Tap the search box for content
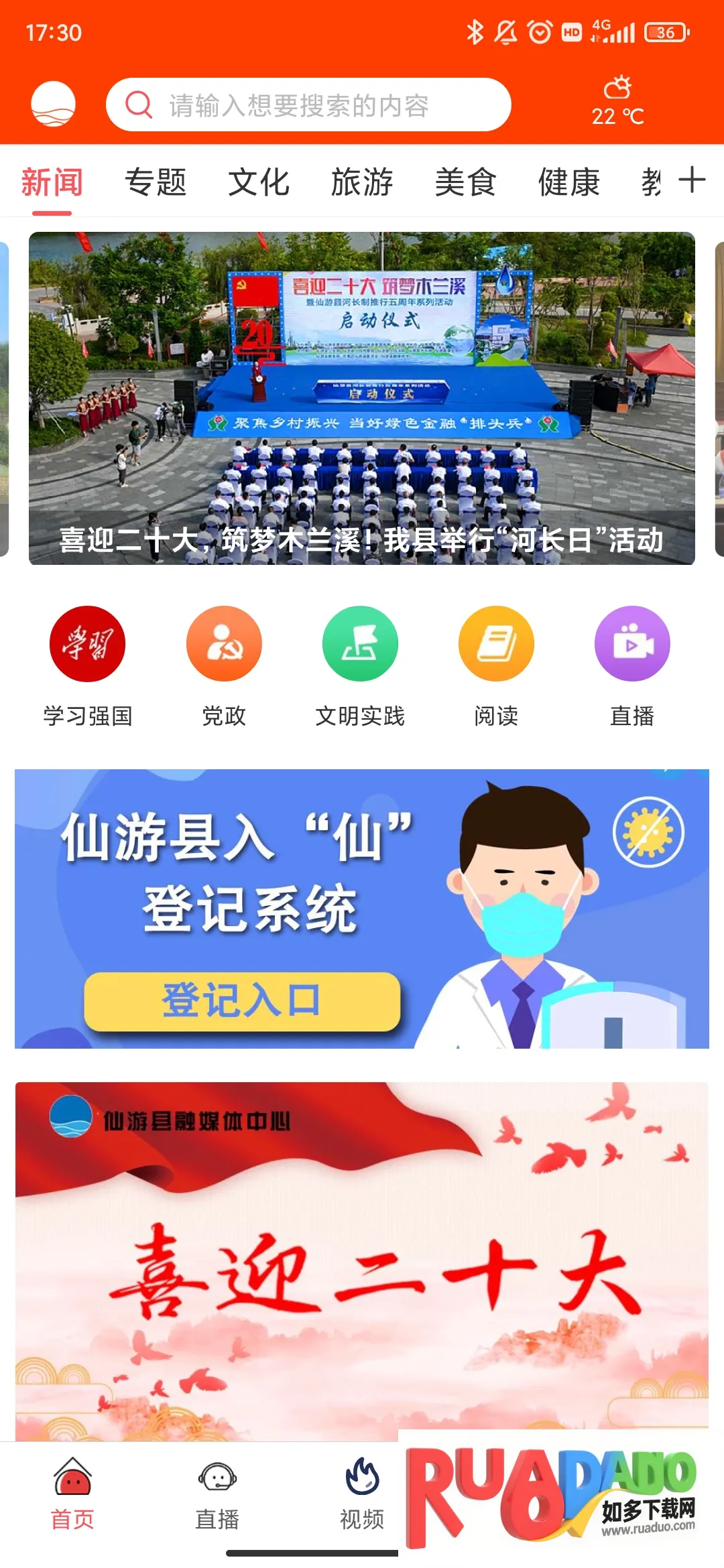Image resolution: width=724 pixels, height=1568 pixels. pyautogui.click(x=308, y=105)
